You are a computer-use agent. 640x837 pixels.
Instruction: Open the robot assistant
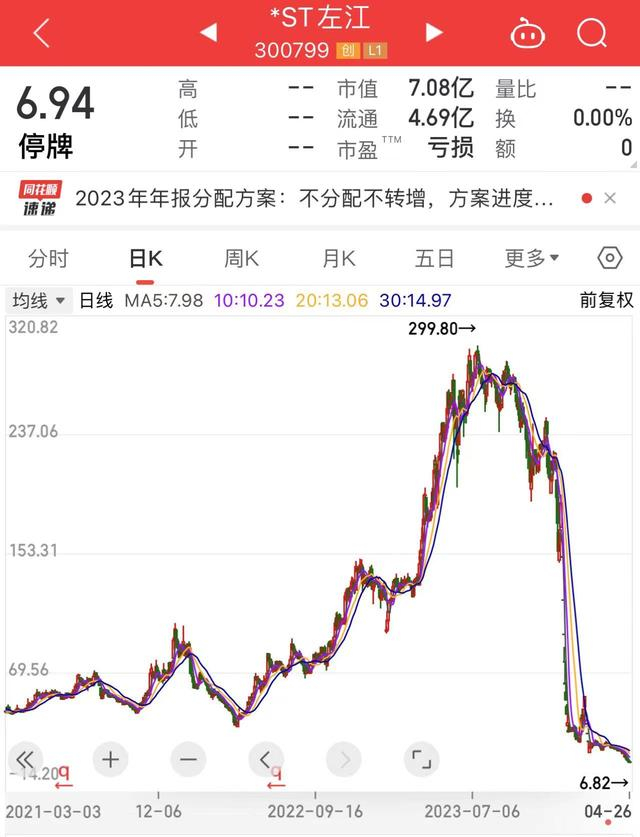527,33
